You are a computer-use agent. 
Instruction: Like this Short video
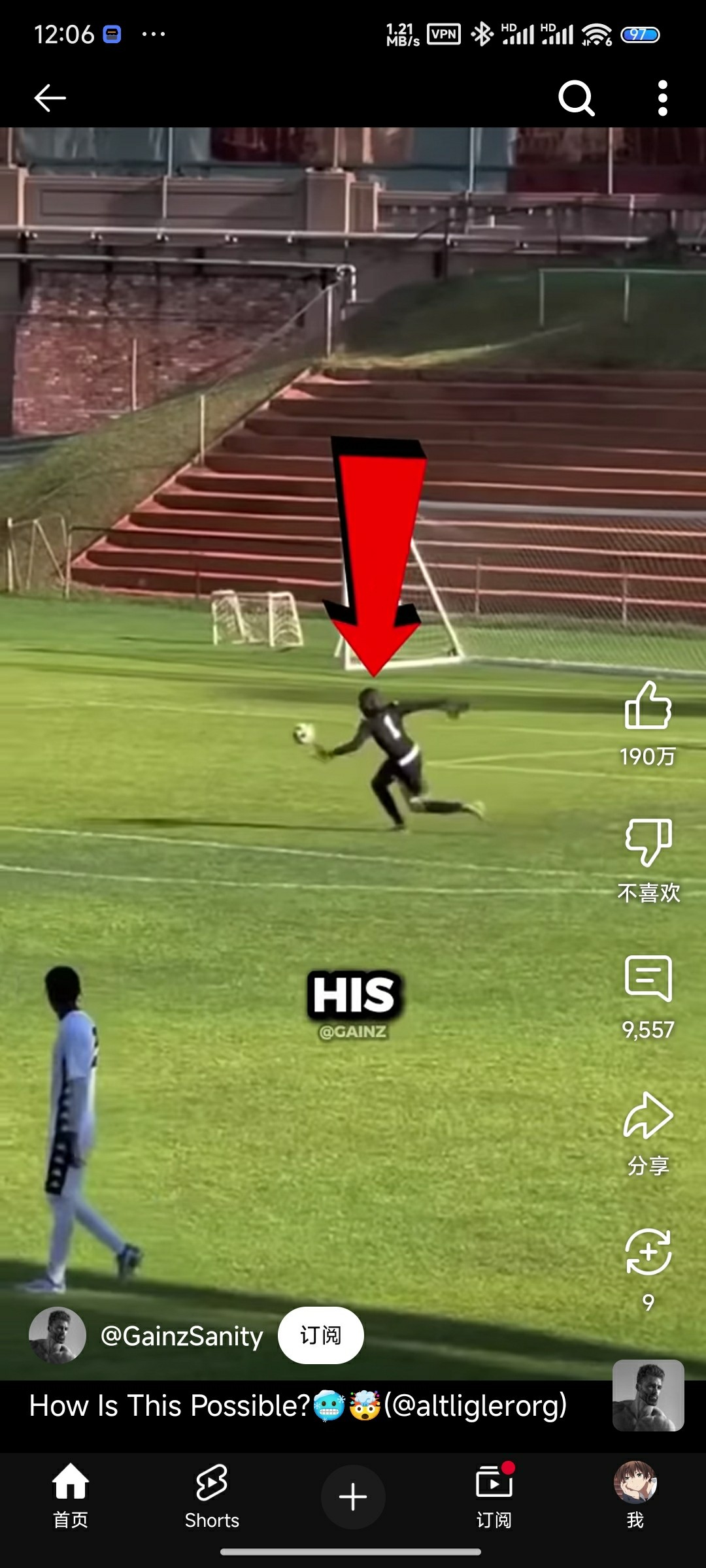(x=648, y=707)
